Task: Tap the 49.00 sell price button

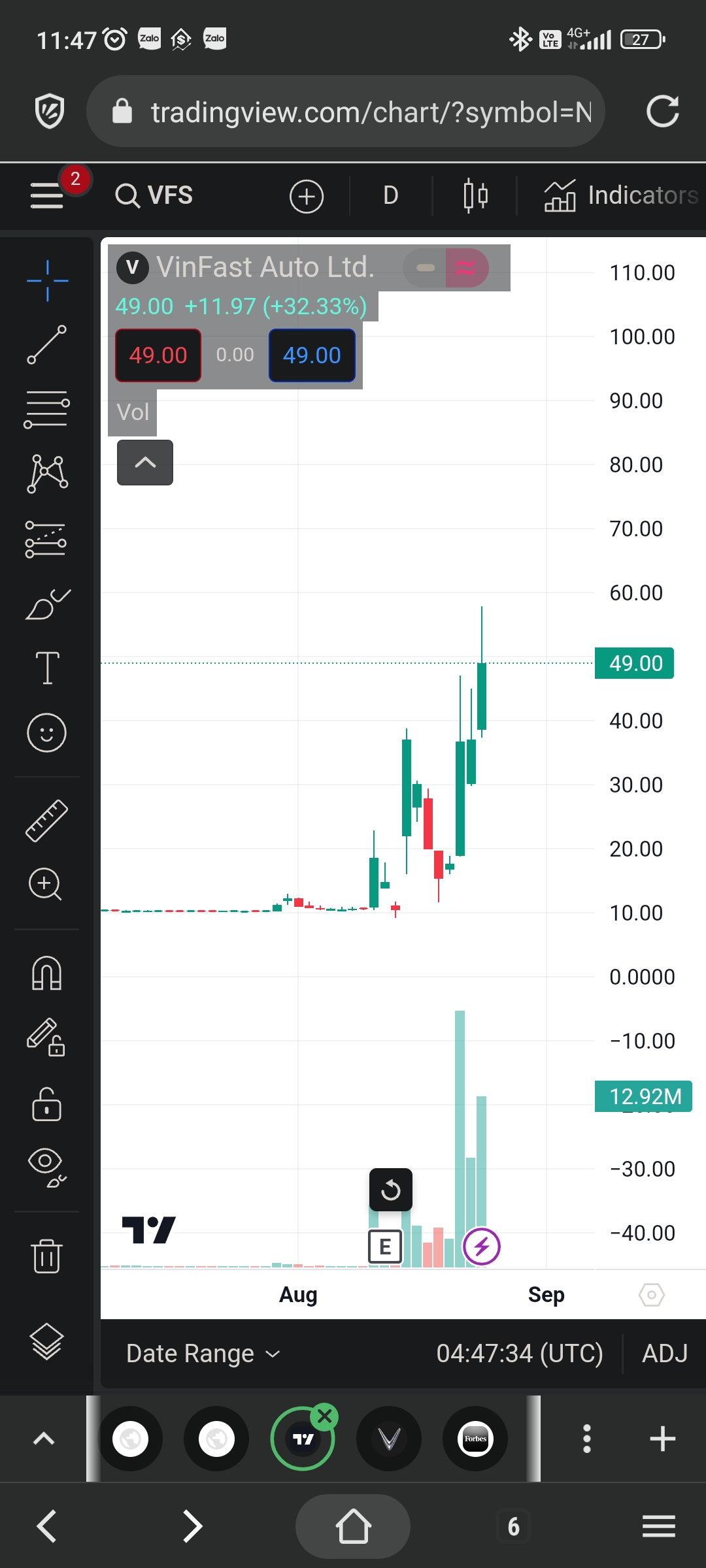Action: 158,355
